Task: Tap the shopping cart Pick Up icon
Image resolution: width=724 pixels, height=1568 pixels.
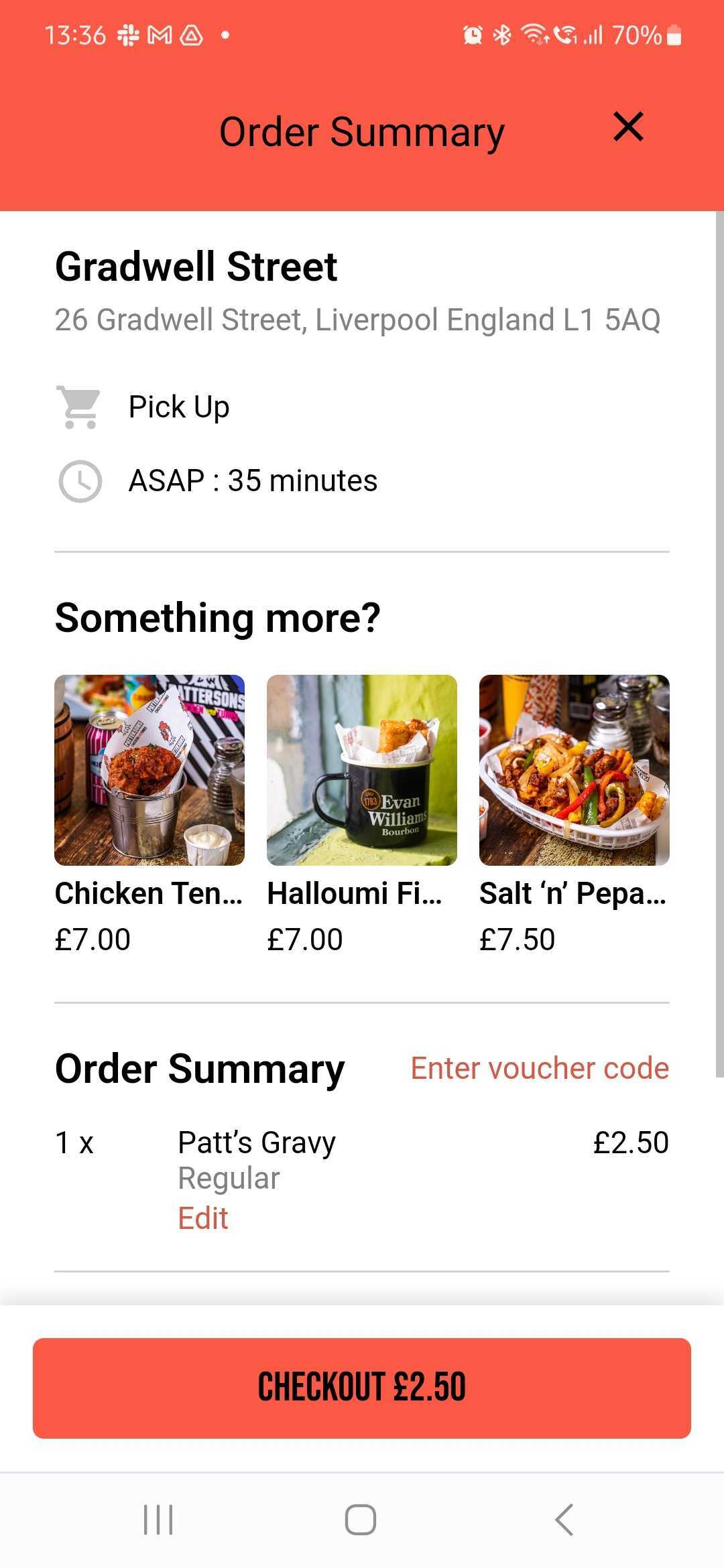Action: coord(78,407)
